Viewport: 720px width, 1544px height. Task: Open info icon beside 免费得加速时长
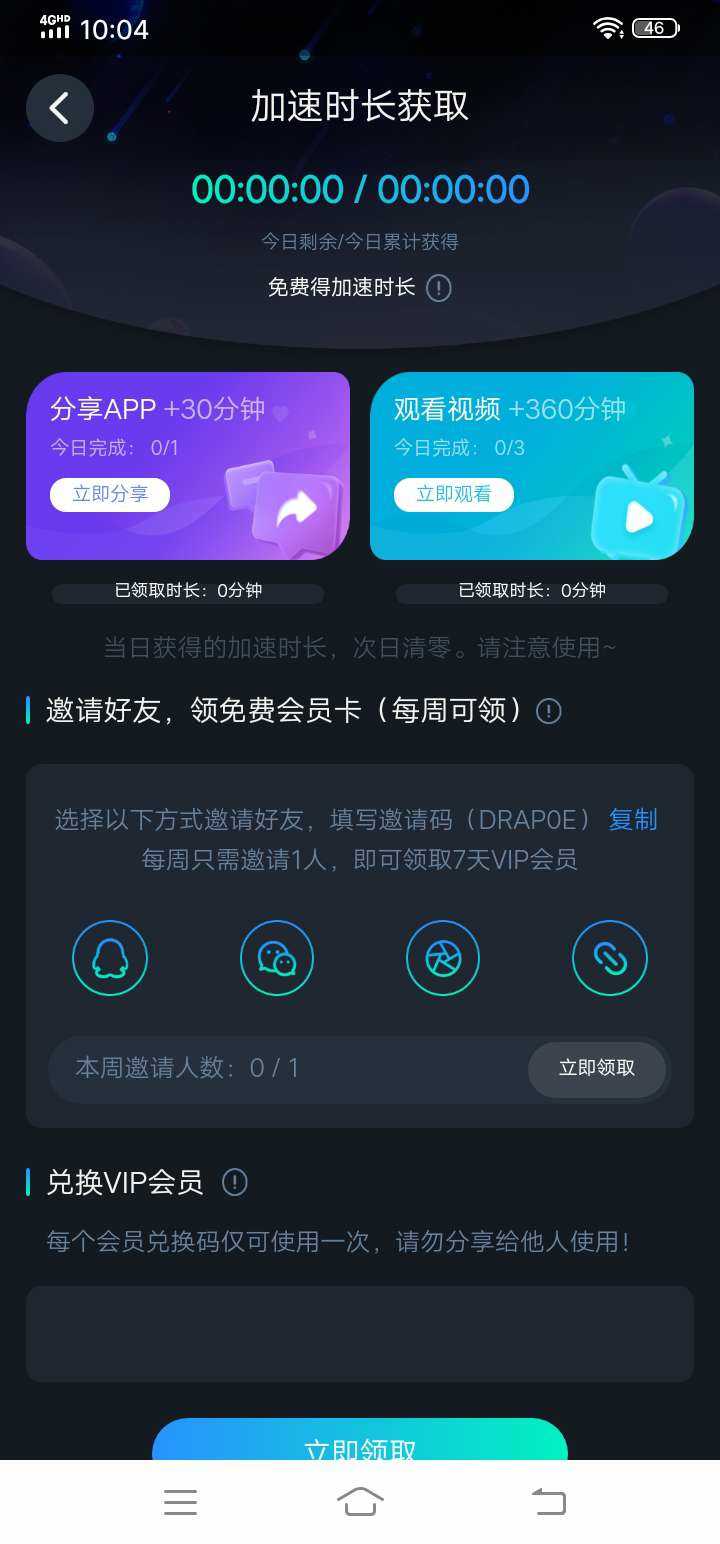pos(438,288)
